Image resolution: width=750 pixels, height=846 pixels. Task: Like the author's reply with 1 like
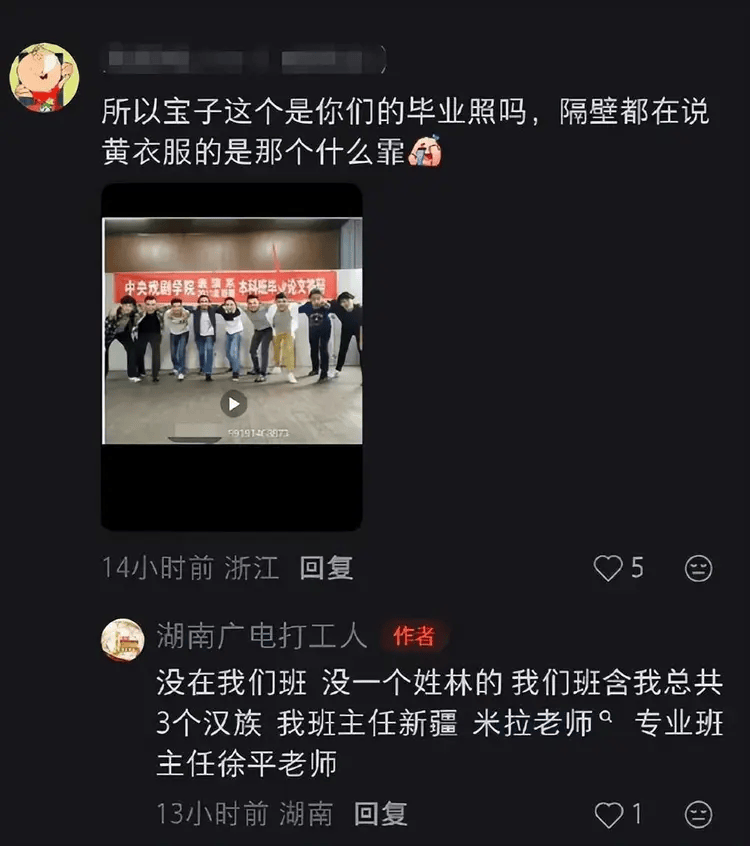(x=609, y=814)
